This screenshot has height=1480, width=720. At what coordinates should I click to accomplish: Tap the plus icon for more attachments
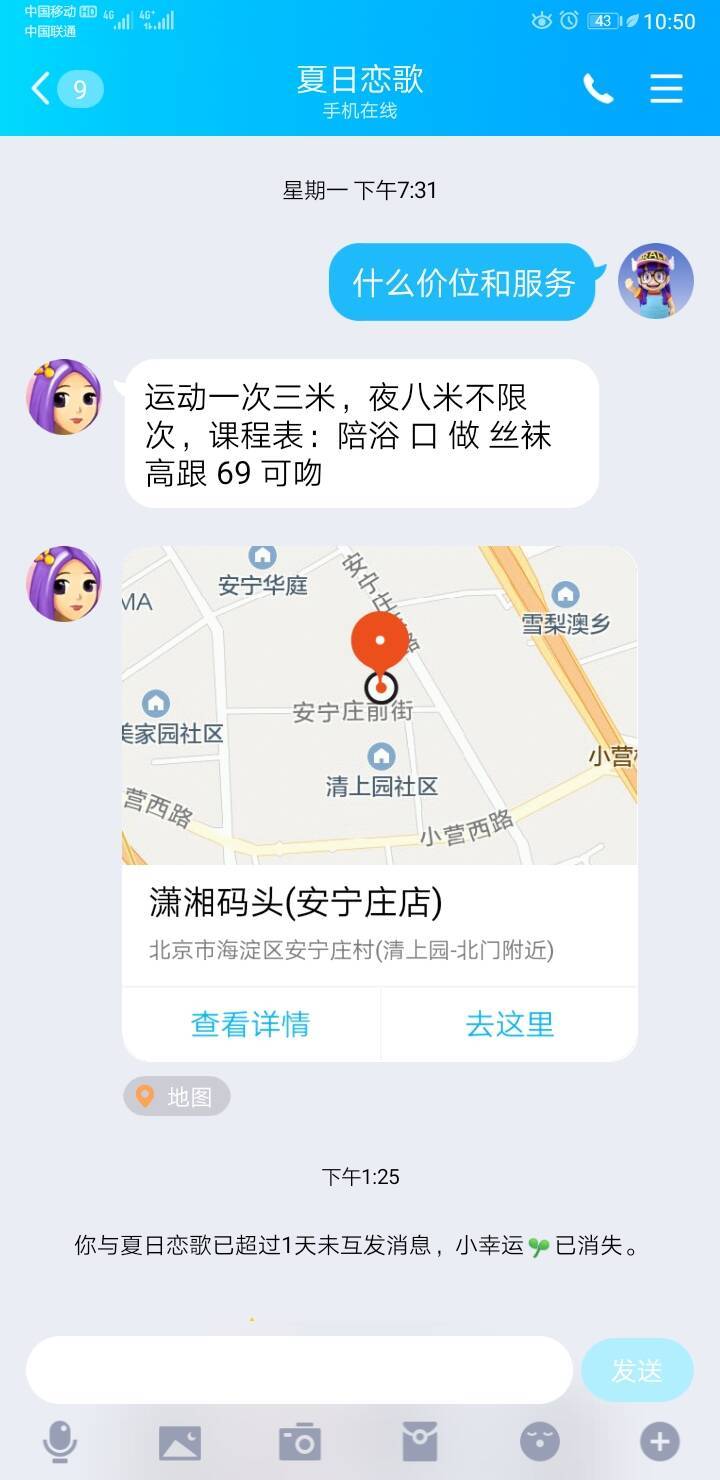660,1443
